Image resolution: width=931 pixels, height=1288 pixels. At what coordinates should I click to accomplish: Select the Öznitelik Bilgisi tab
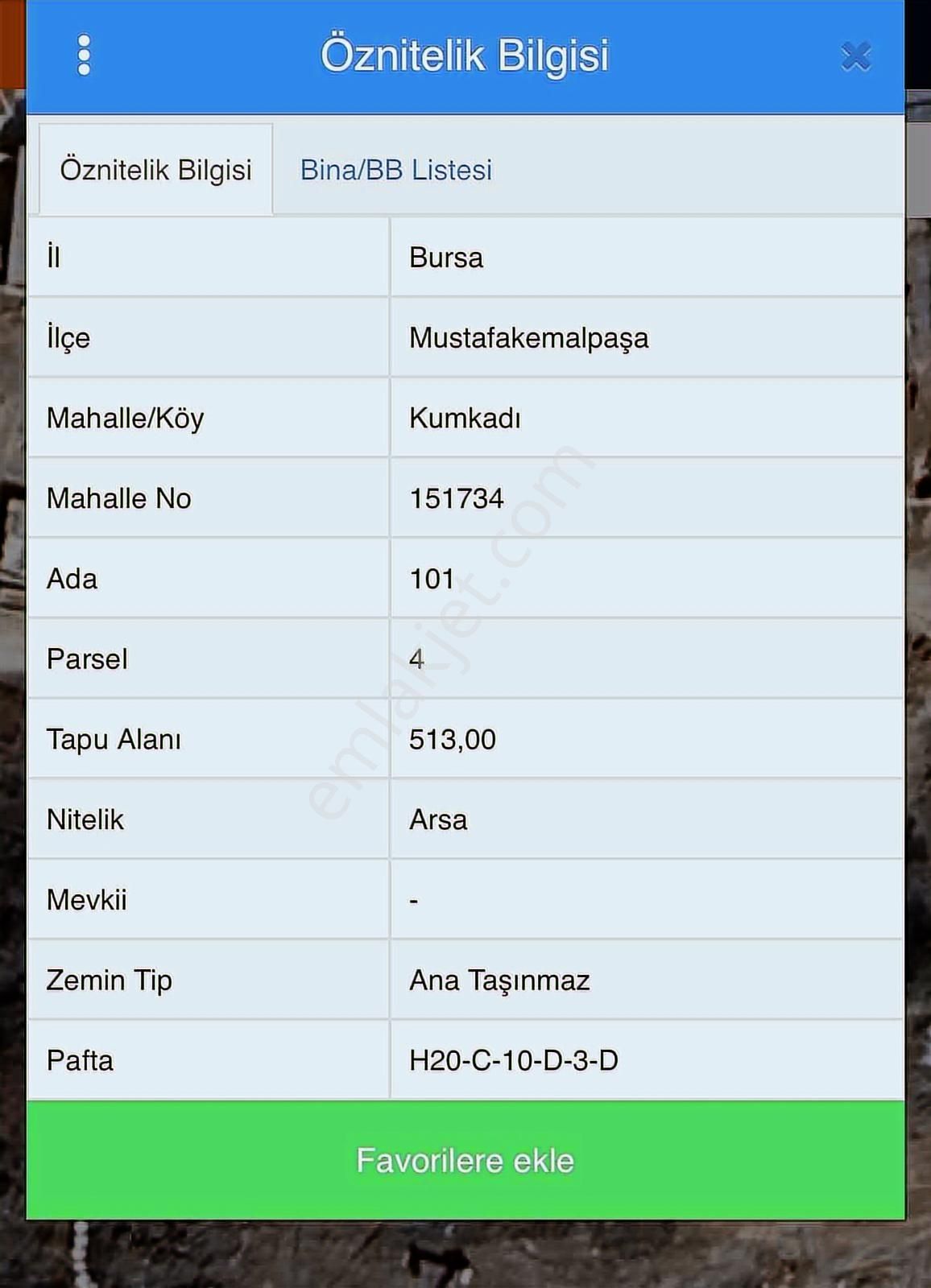(x=155, y=170)
